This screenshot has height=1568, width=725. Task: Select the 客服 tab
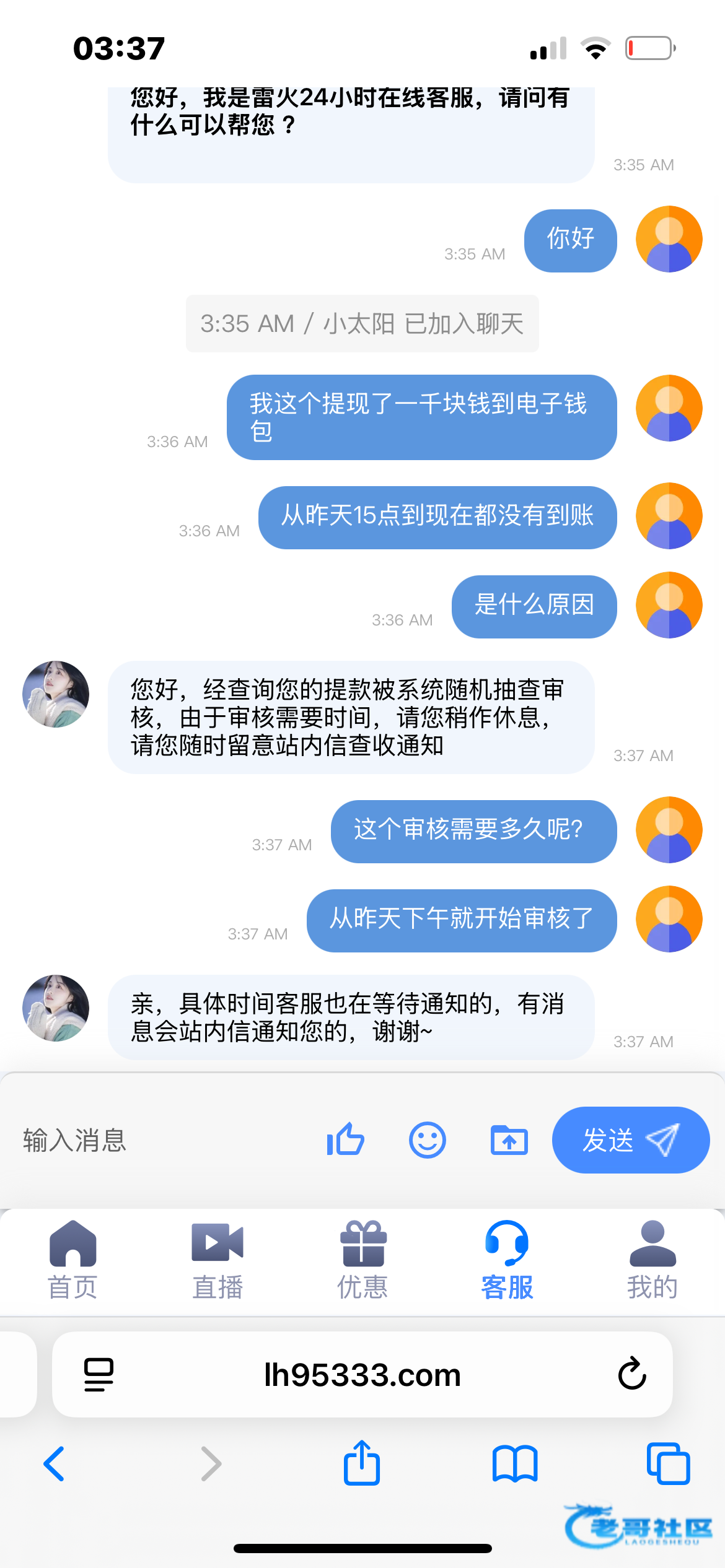pyautogui.click(x=507, y=1260)
